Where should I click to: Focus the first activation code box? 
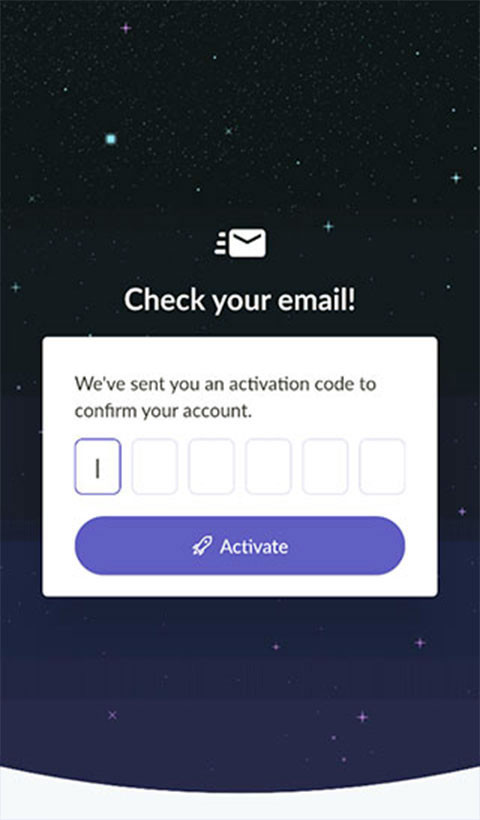click(x=98, y=466)
